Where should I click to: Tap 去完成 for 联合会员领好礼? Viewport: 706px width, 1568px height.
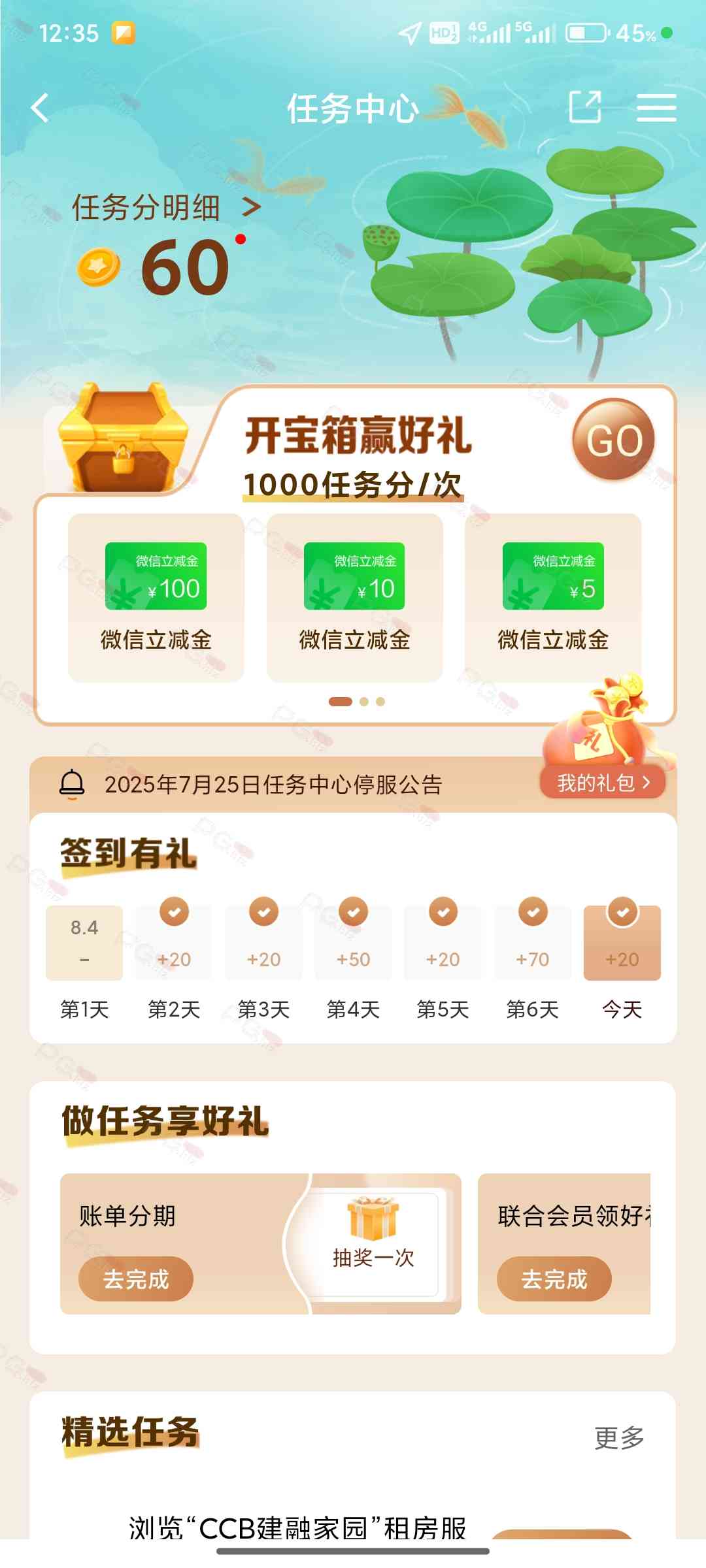(554, 1279)
